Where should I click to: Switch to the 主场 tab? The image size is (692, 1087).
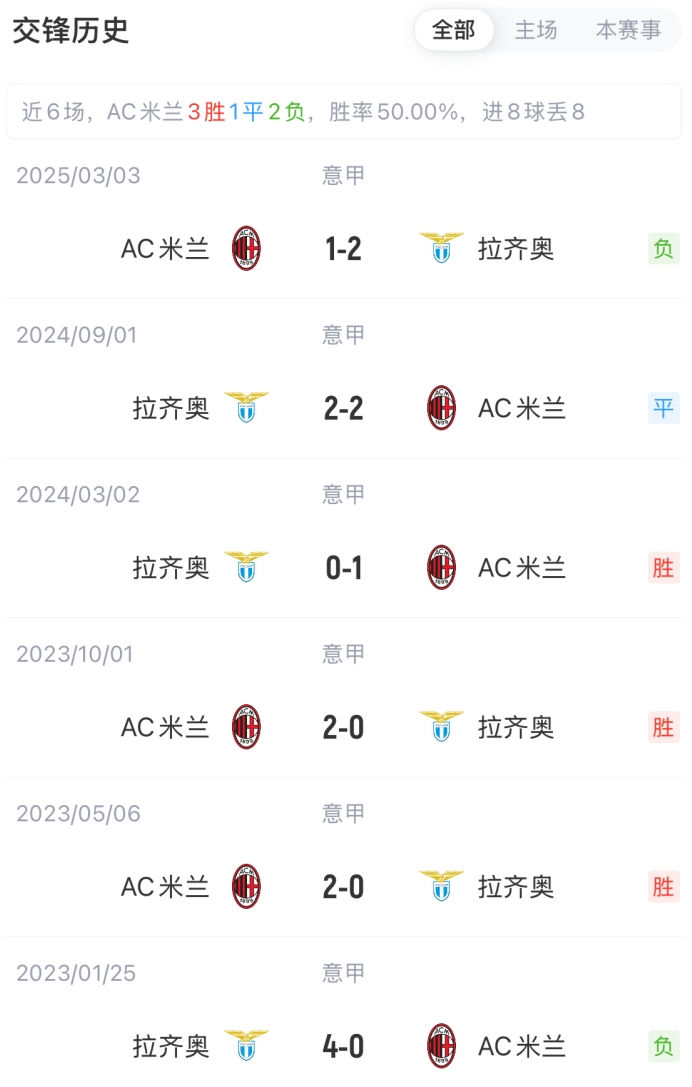click(x=536, y=31)
